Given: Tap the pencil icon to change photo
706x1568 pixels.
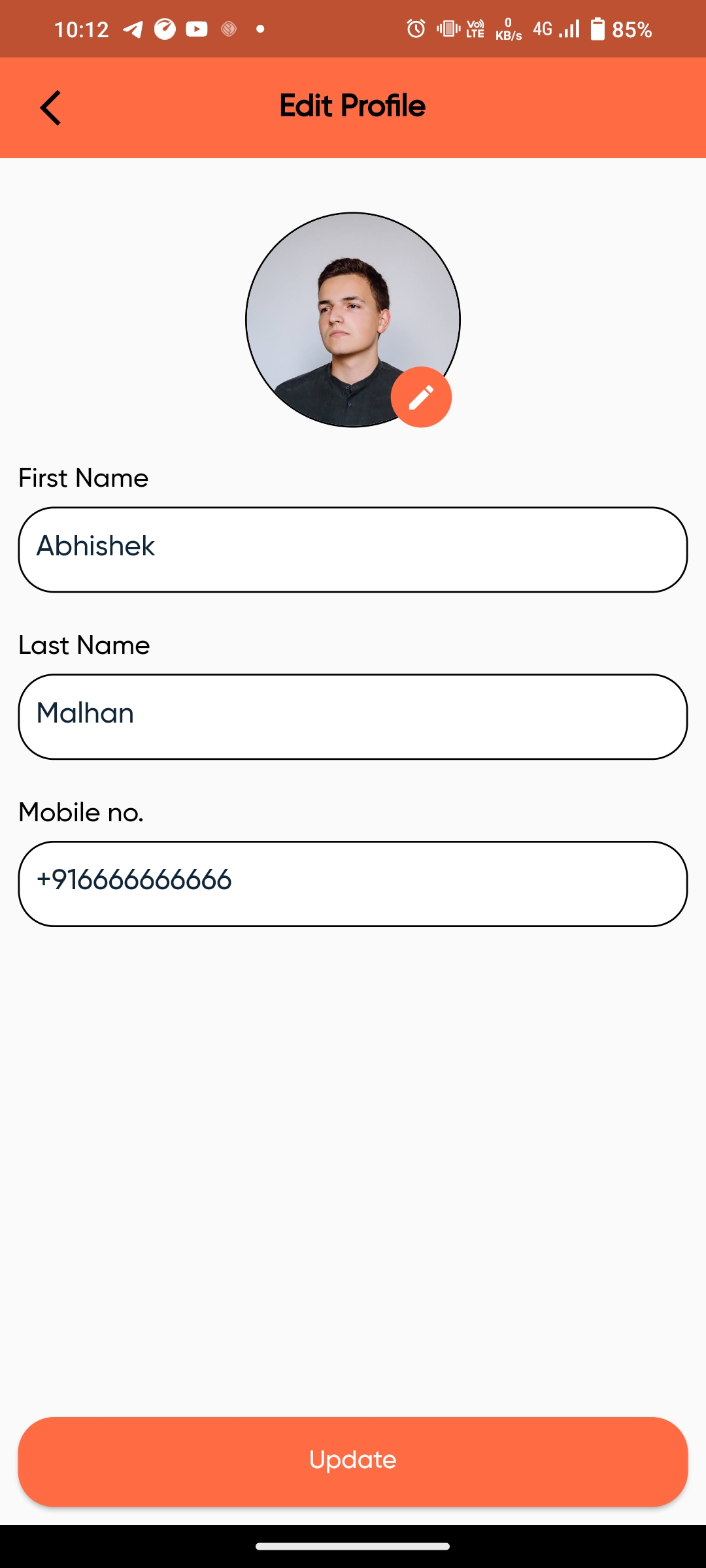Looking at the screenshot, I should point(421,397).
